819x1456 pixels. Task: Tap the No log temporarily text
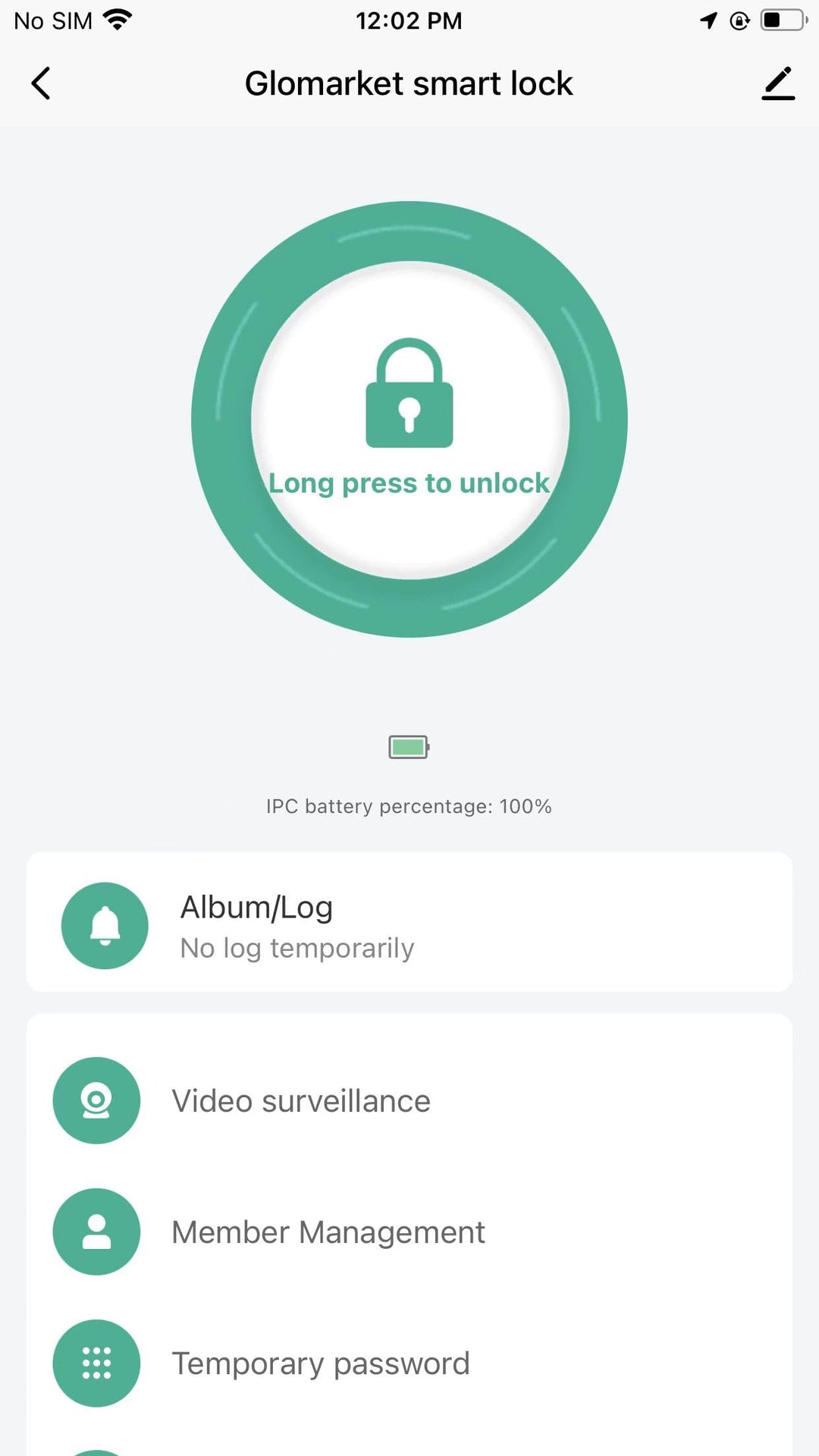tap(297, 947)
